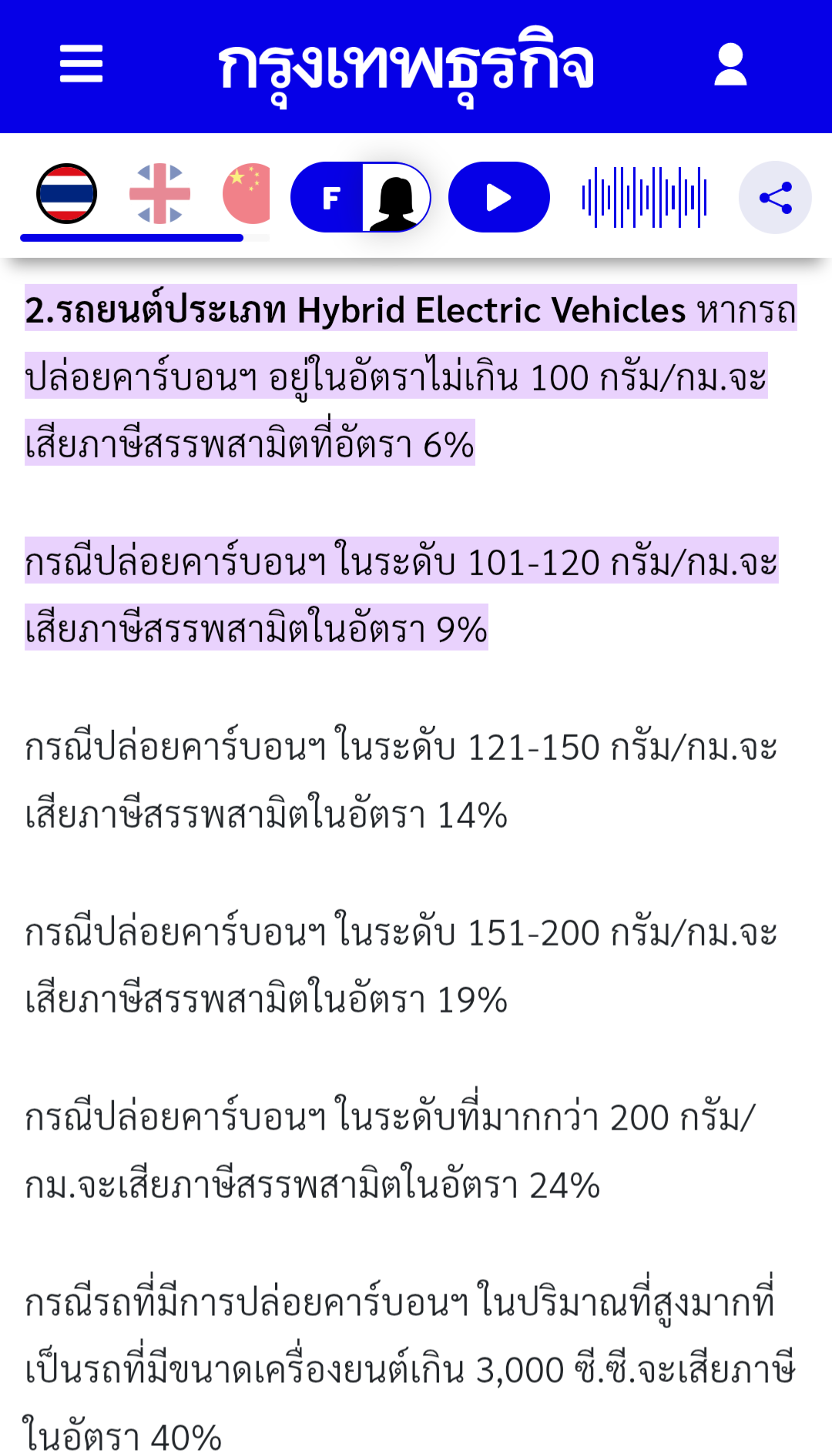This screenshot has height=1456, width=832.
Task: Play the article audio
Action: pos(499,197)
